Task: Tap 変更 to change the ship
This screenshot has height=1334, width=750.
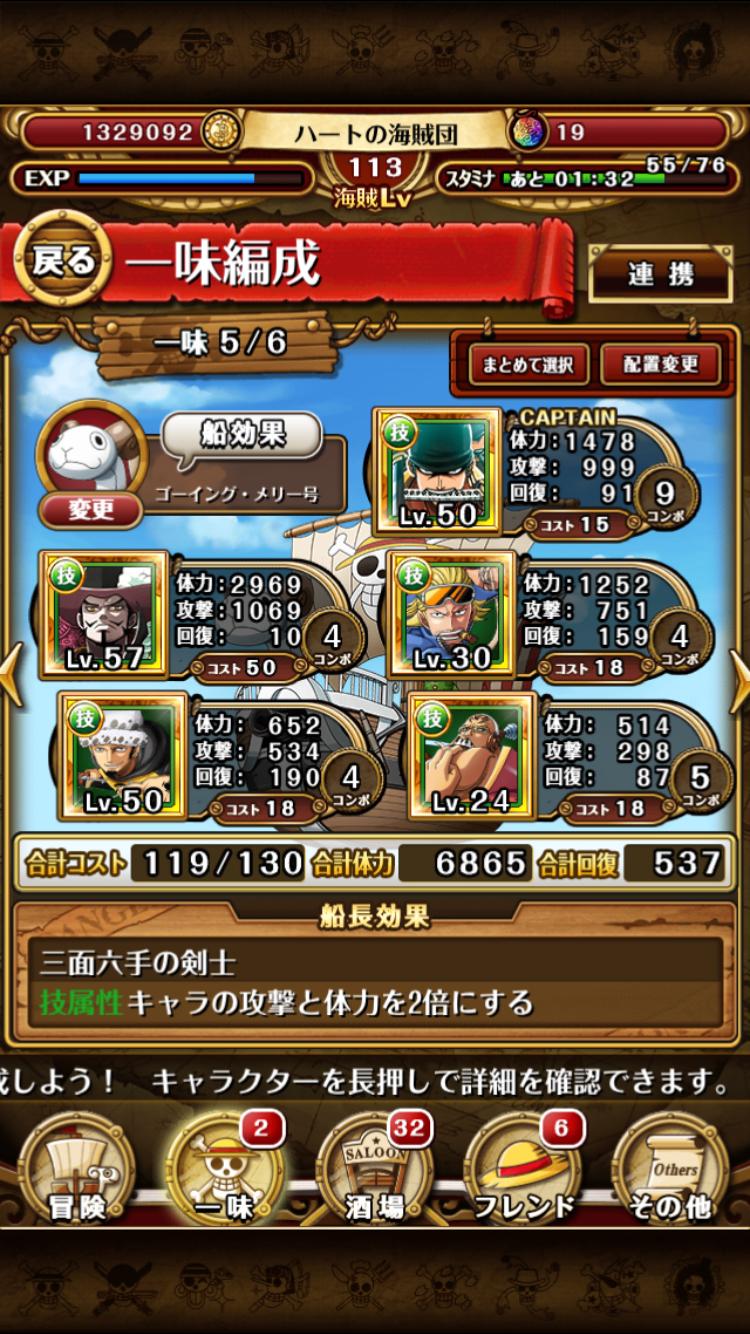Action: coord(91,510)
